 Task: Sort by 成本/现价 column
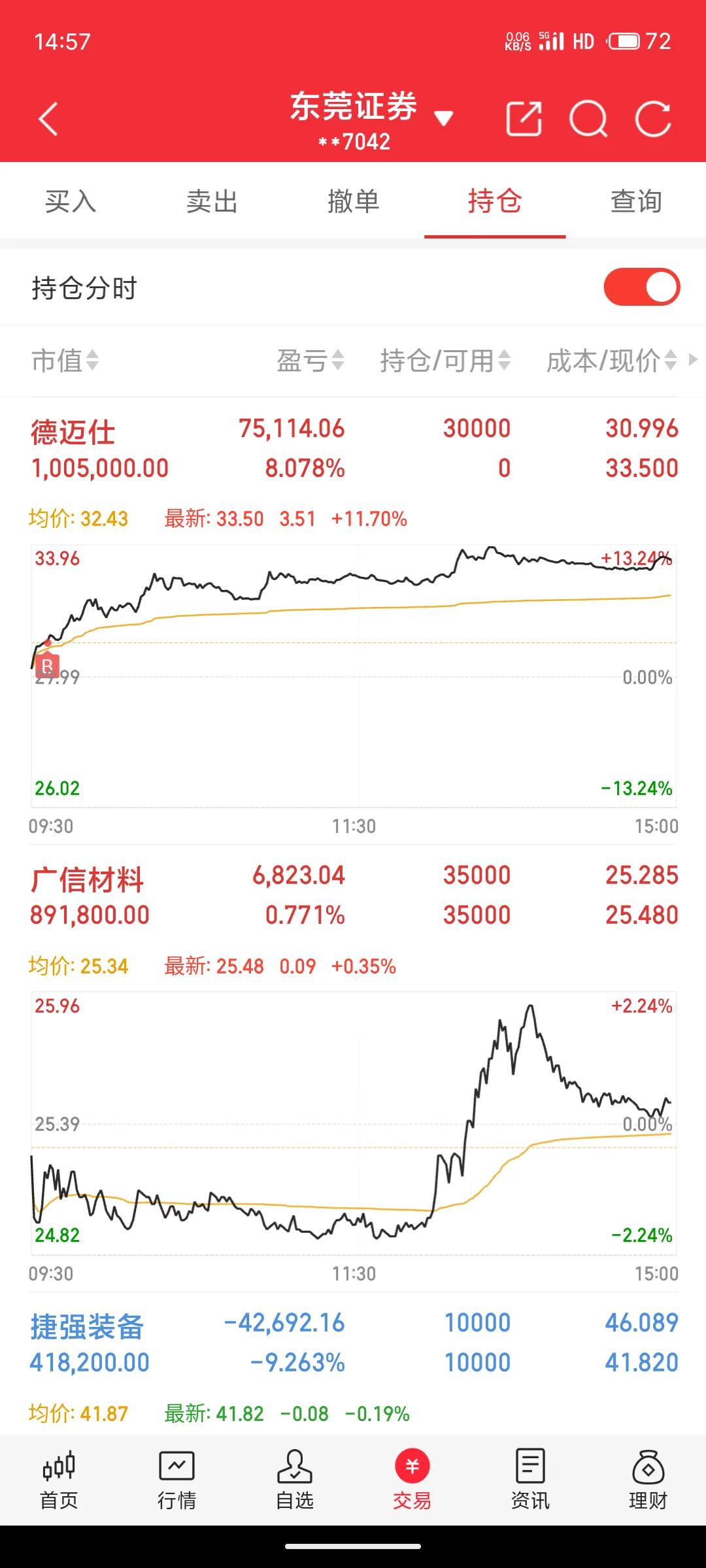612,361
